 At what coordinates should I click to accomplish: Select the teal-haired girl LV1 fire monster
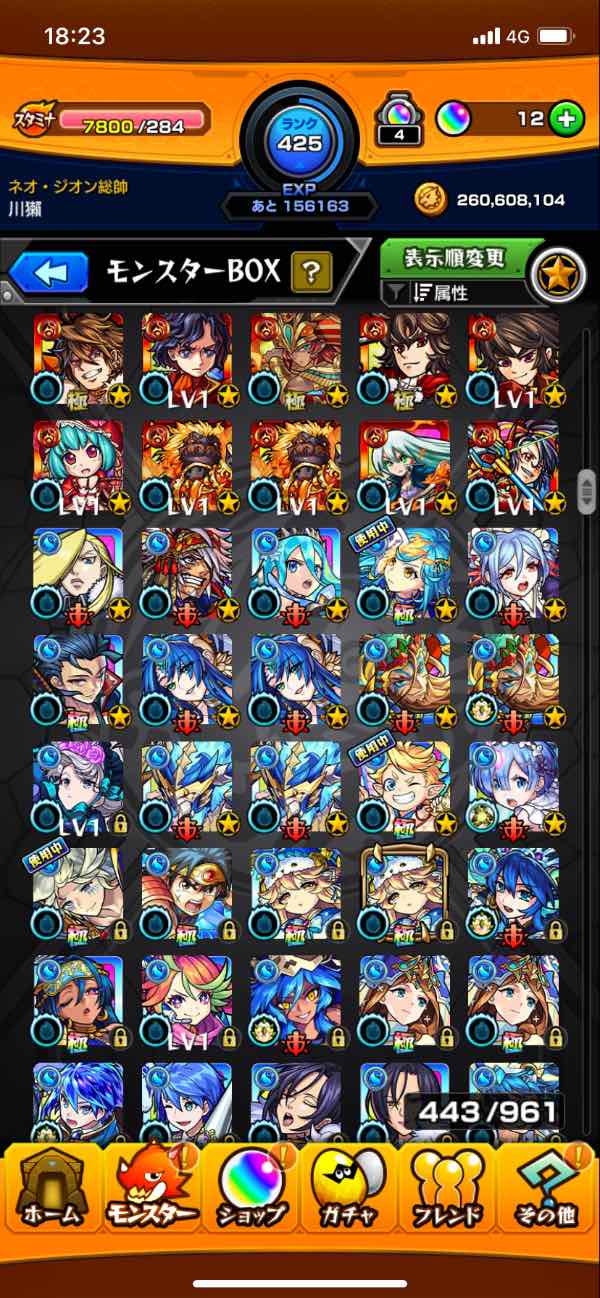(x=78, y=466)
